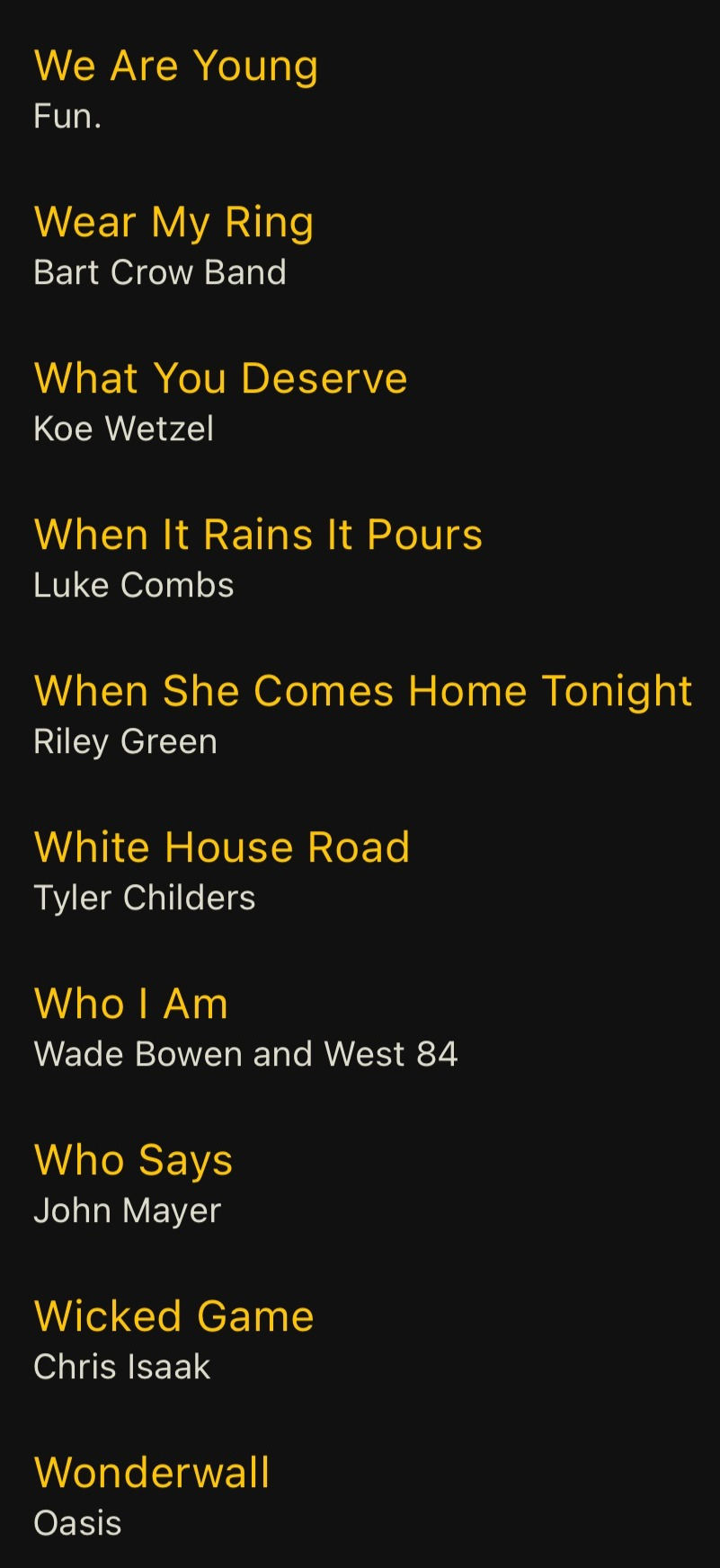Select Wonderwall by Oasis

pos(360,1497)
